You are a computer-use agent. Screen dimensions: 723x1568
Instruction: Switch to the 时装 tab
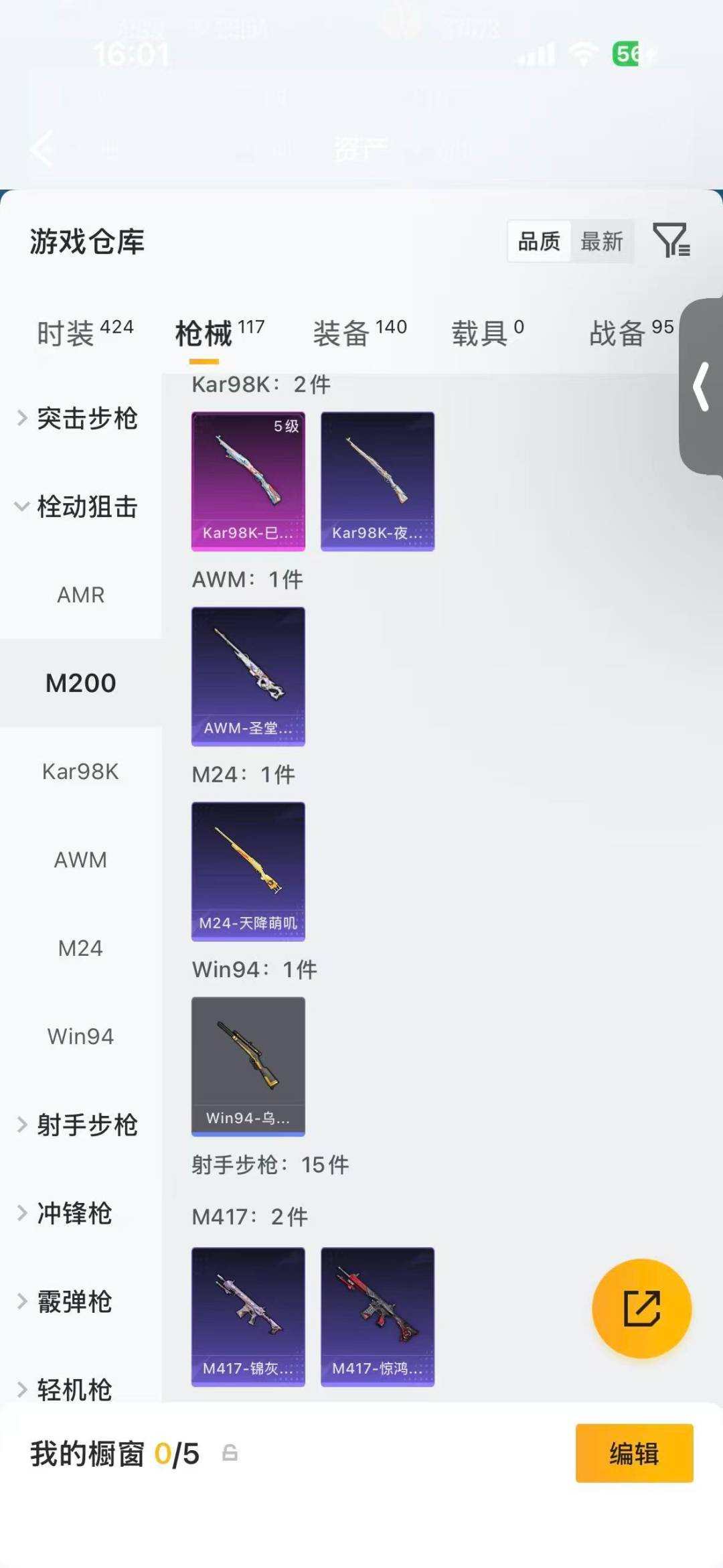click(85, 332)
